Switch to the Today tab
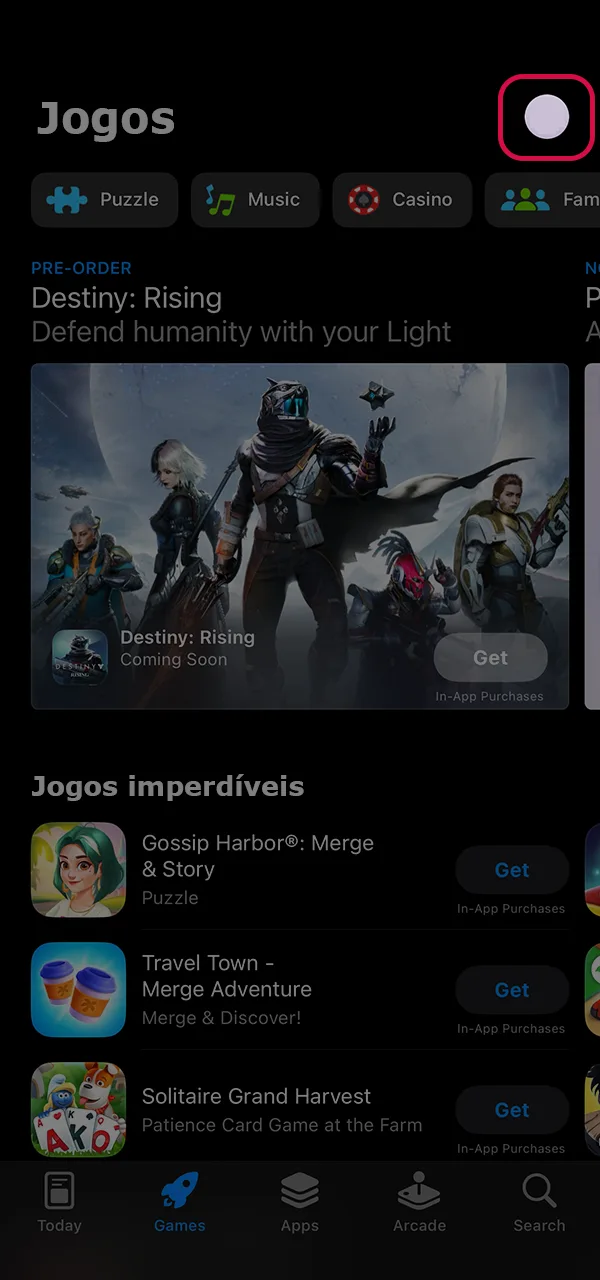 pyautogui.click(x=59, y=1204)
